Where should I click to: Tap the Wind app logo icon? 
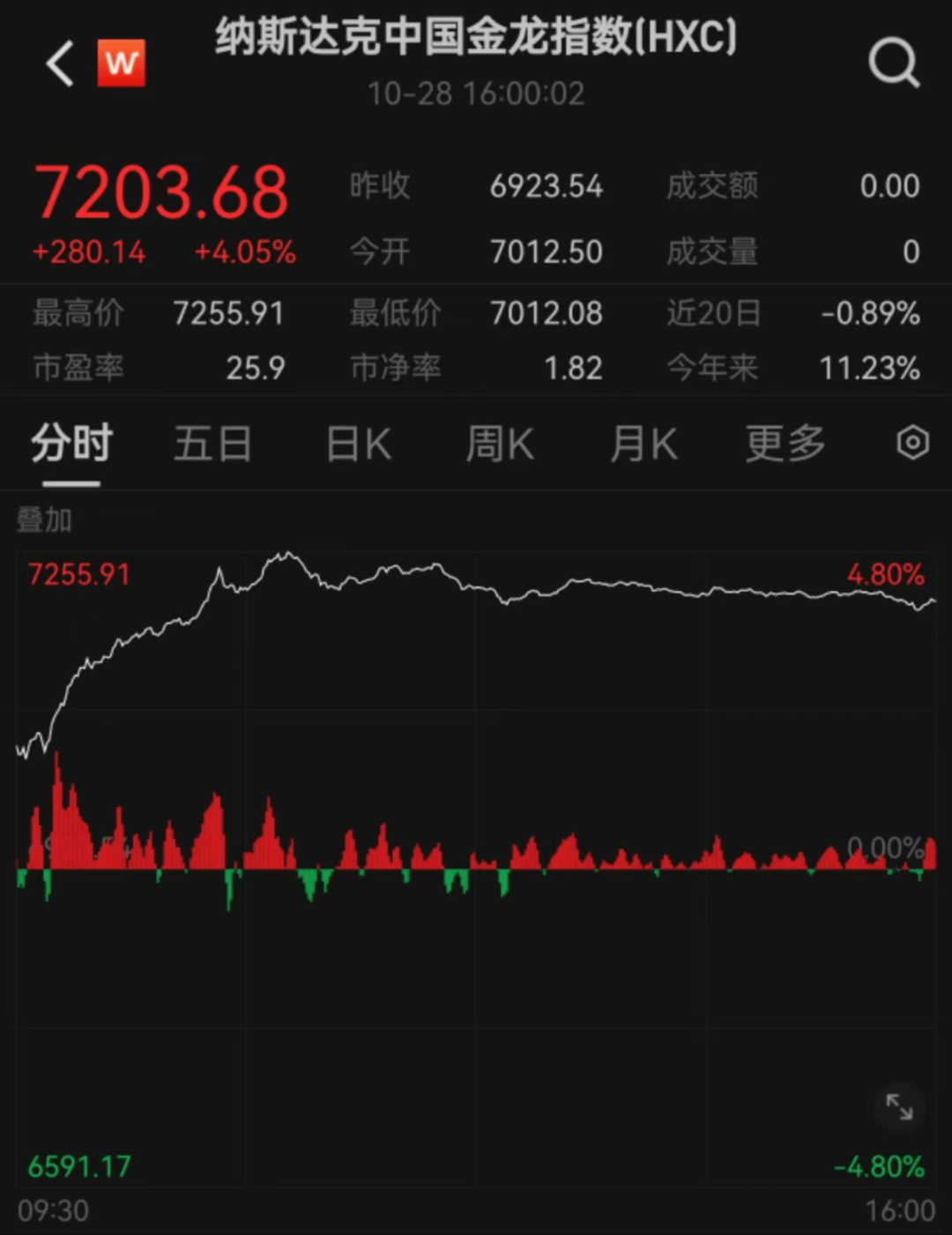click(x=122, y=63)
